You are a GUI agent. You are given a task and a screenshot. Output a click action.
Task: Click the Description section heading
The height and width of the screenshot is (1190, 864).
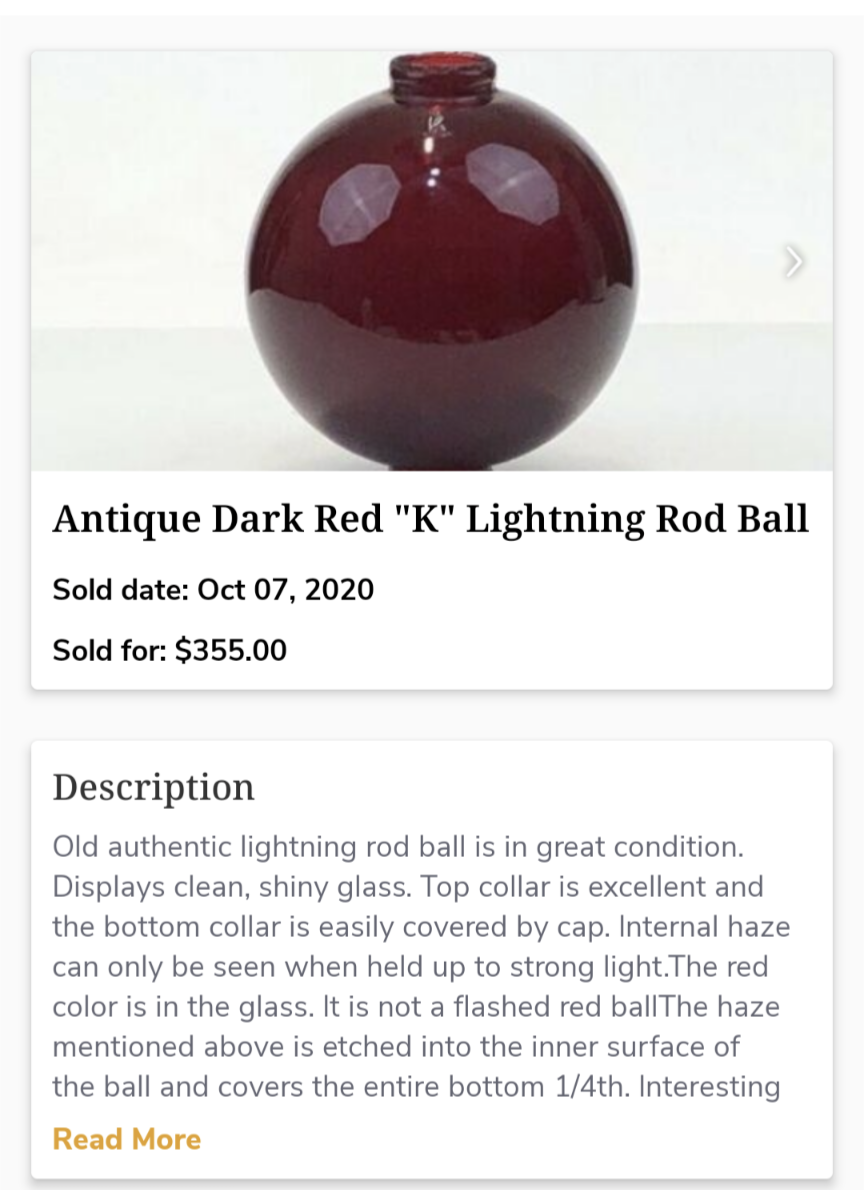pos(155,788)
